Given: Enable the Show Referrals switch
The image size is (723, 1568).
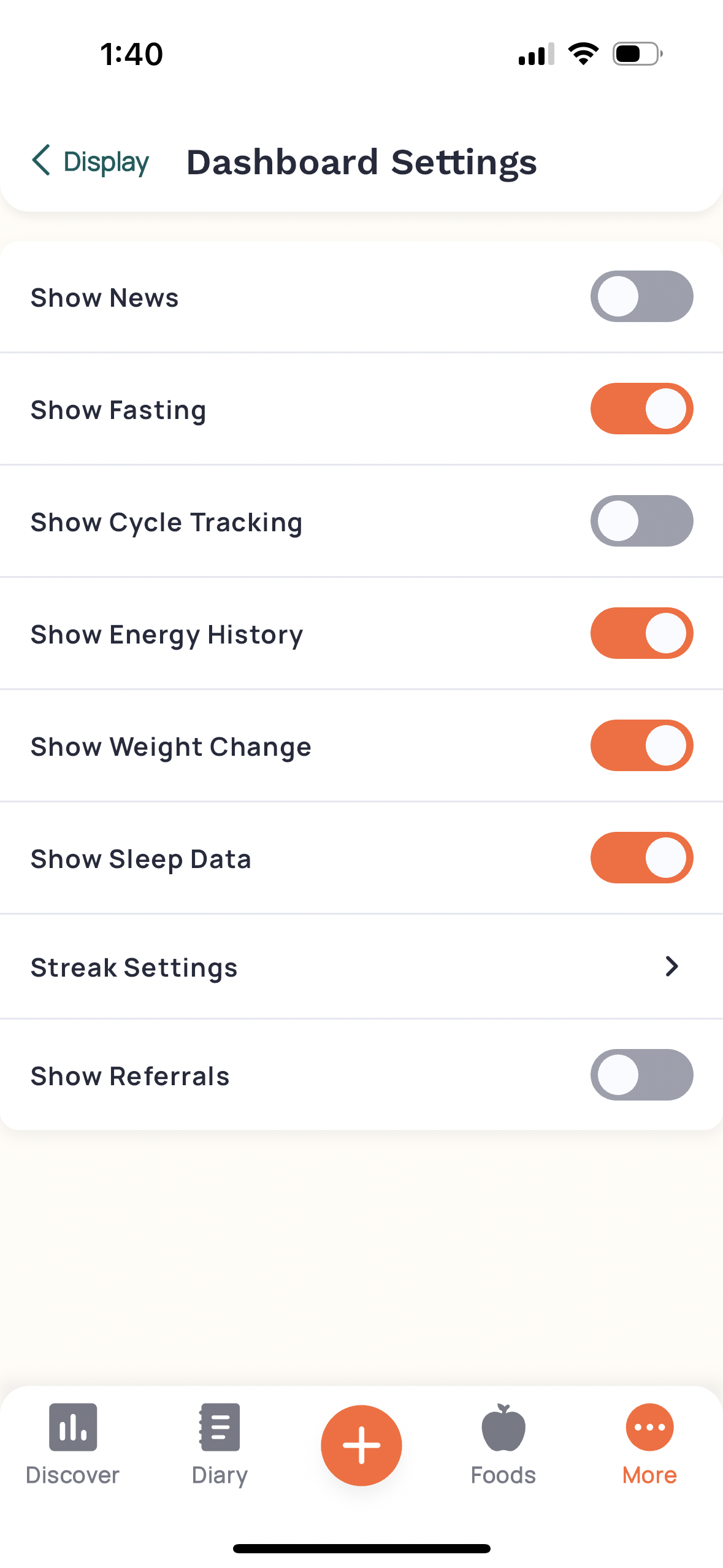Looking at the screenshot, I should point(641,1074).
